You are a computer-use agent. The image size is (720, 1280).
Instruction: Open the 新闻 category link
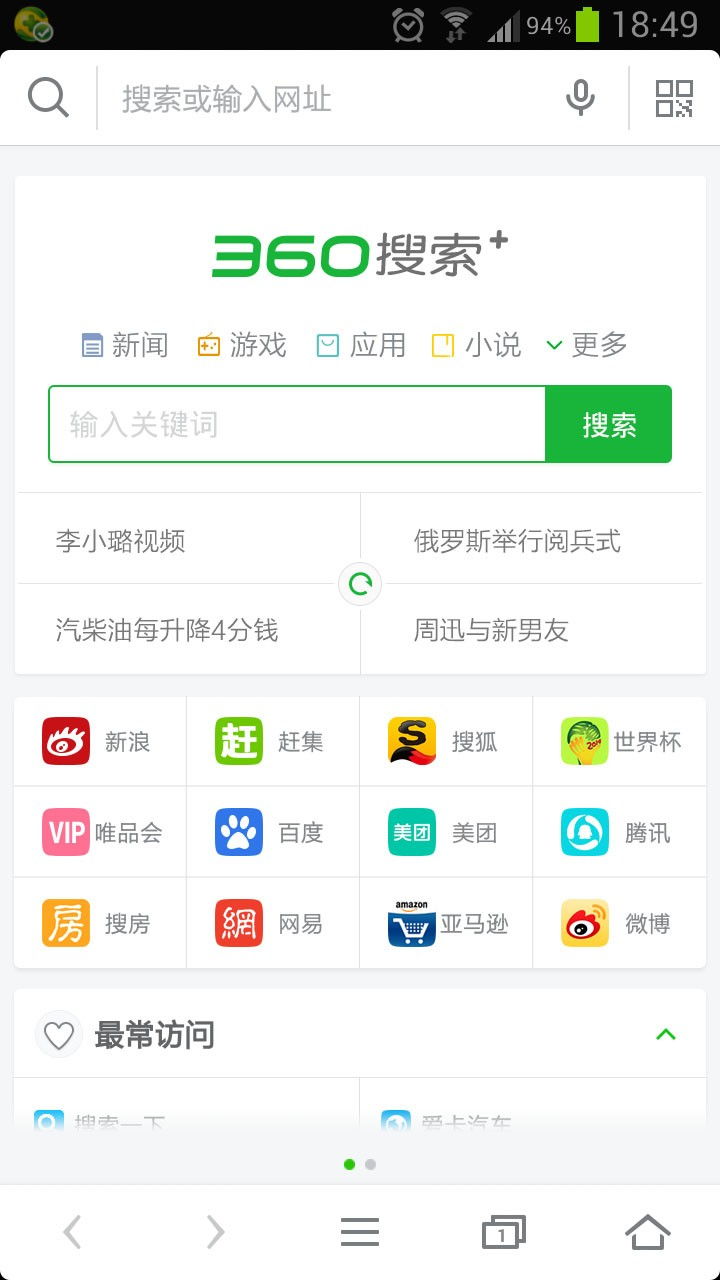point(125,345)
